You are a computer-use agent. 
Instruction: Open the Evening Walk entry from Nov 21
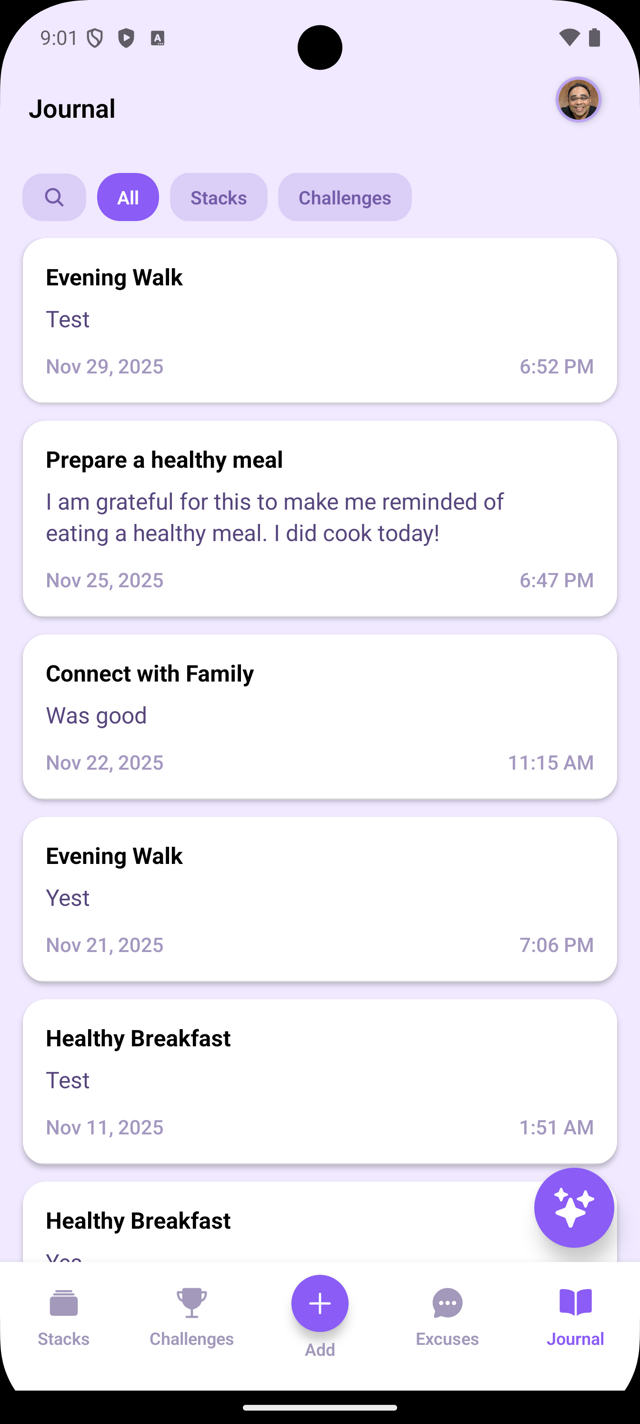[320, 898]
